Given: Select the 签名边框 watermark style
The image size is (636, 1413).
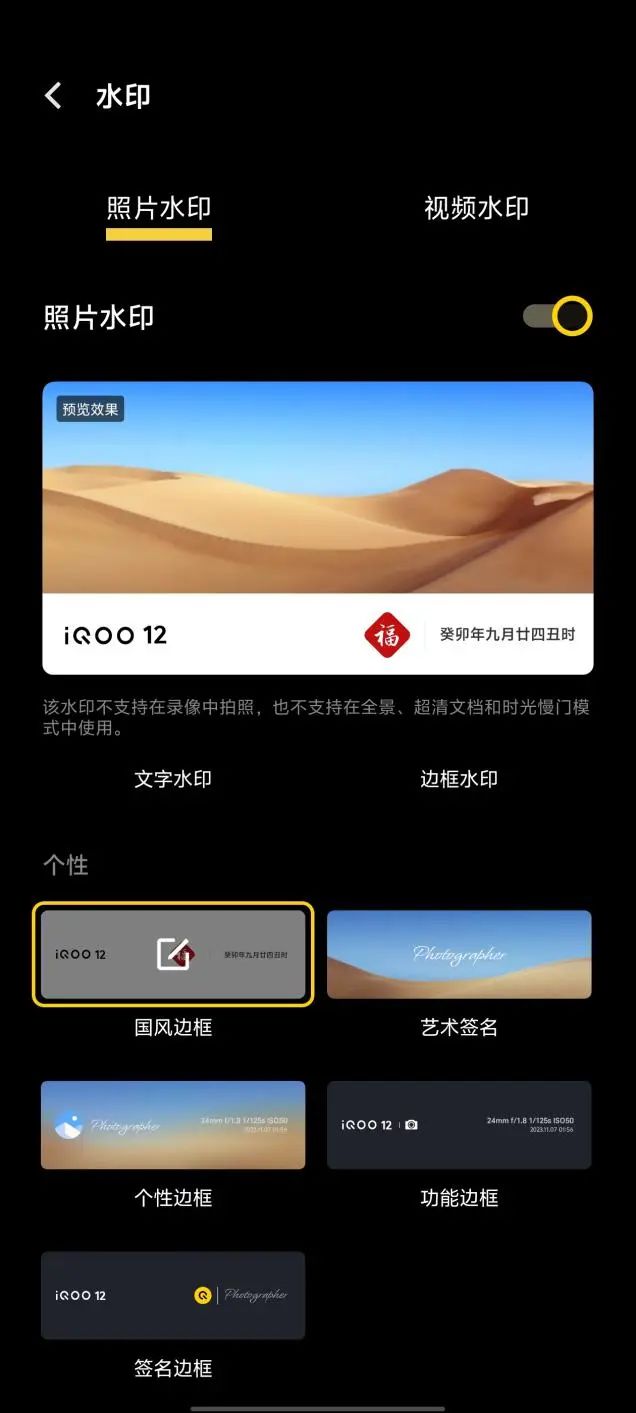Looking at the screenshot, I should [x=173, y=1295].
